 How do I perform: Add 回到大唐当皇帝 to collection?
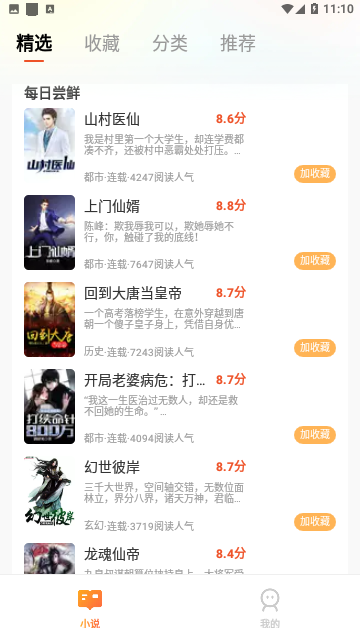pyautogui.click(x=315, y=348)
